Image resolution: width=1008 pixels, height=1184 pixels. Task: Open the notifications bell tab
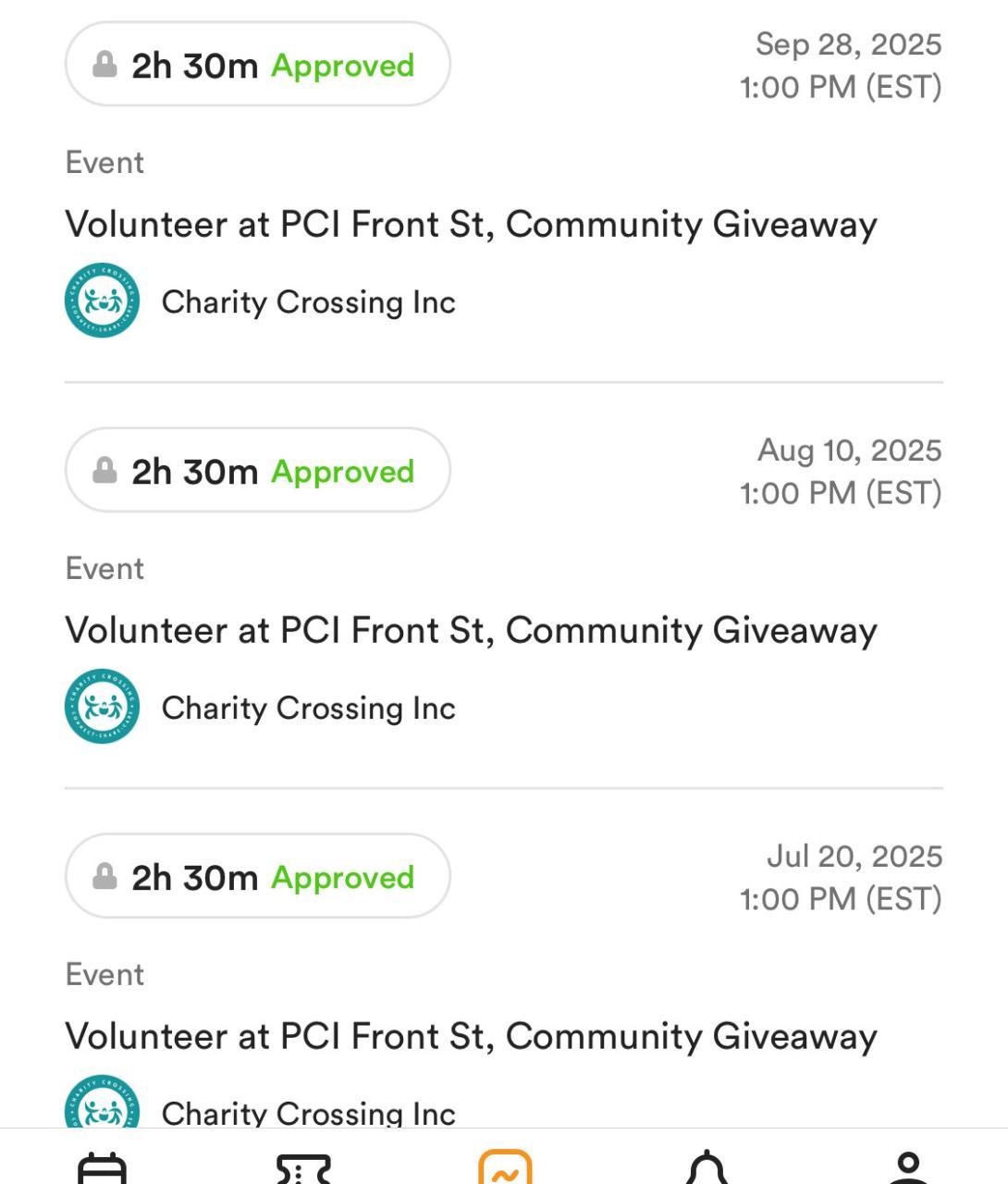(707, 1167)
